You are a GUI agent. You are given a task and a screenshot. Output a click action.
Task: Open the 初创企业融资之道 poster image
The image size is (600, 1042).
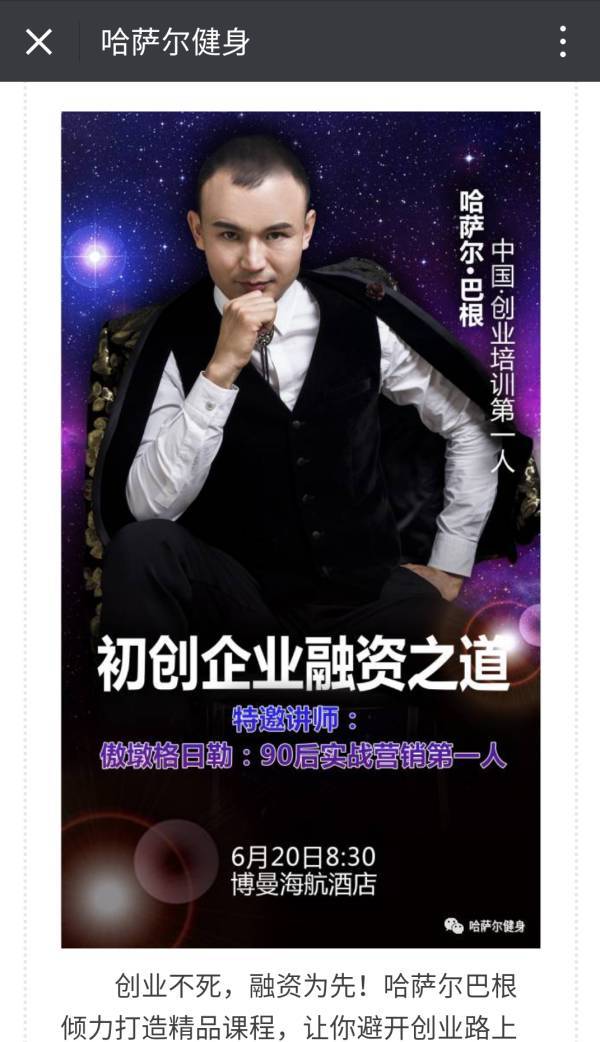click(300, 530)
